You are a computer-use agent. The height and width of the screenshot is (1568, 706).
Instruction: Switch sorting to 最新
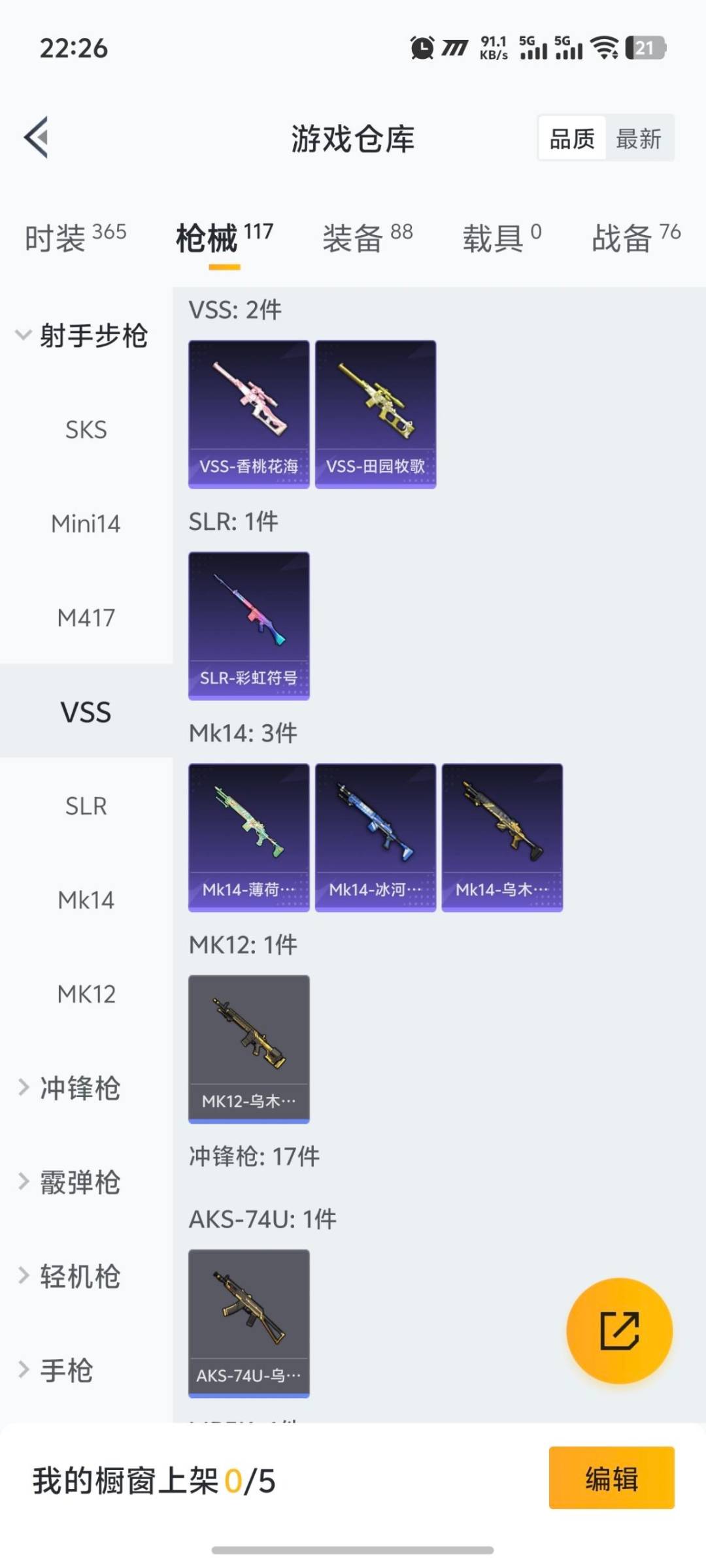pyautogui.click(x=641, y=138)
